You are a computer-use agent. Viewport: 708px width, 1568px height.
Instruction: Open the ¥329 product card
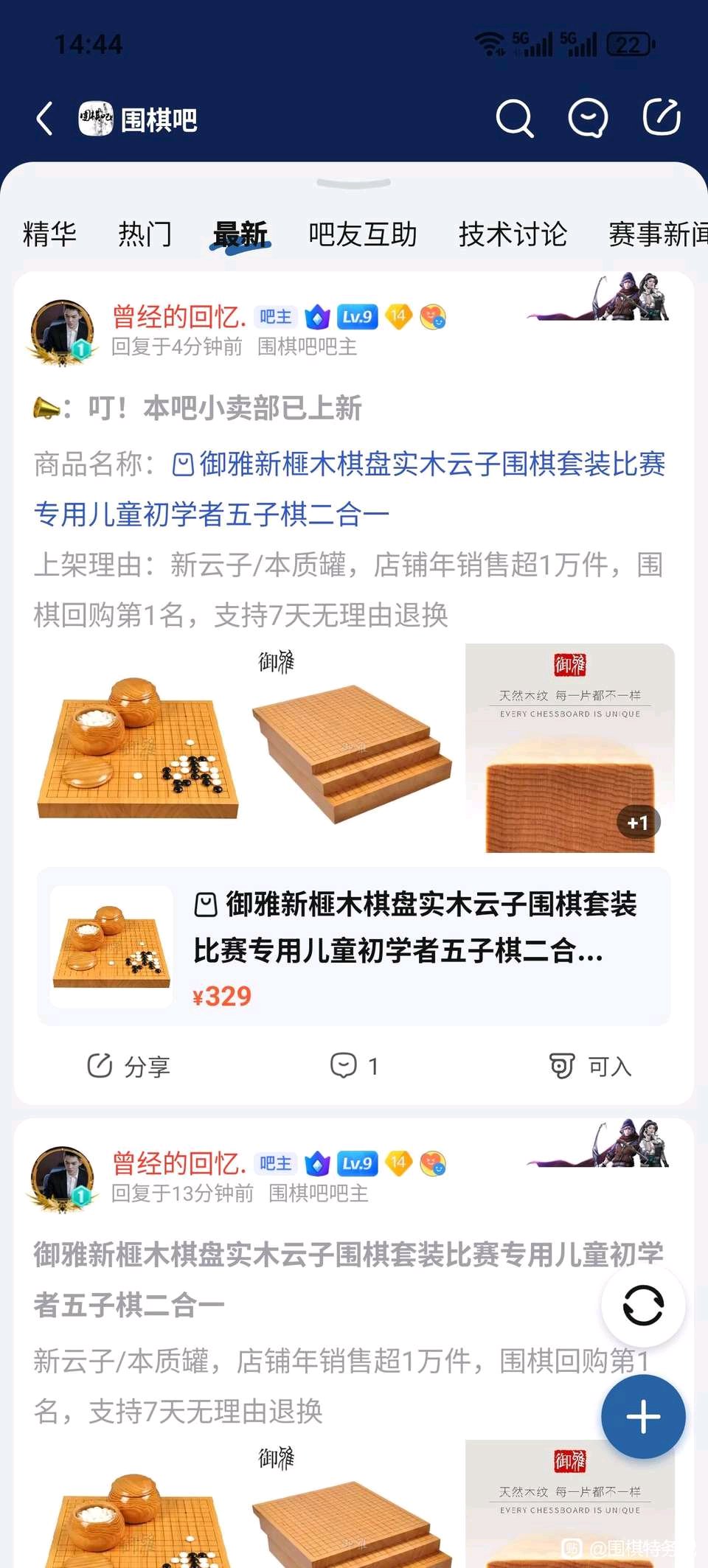(354, 947)
